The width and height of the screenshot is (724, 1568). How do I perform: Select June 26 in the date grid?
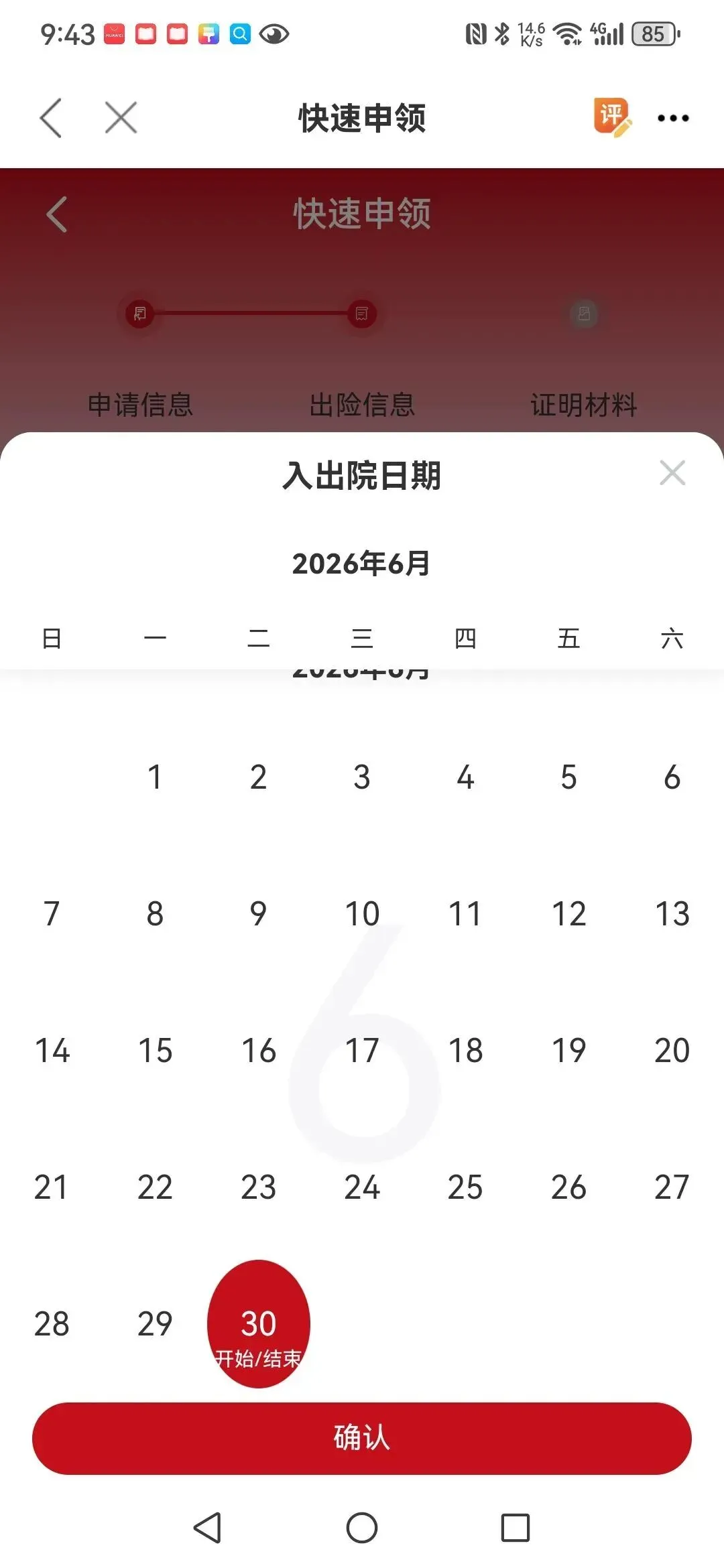(x=568, y=1187)
